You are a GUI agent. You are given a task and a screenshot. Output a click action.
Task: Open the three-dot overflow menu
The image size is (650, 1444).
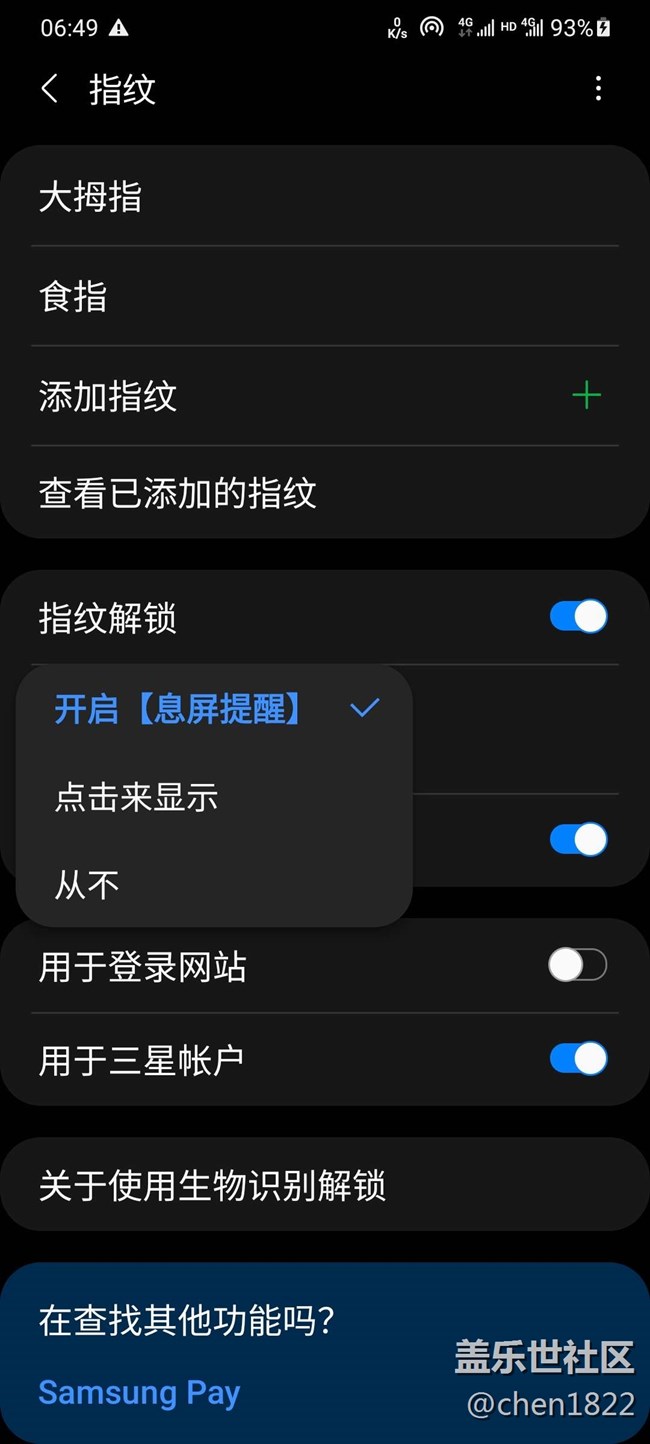(598, 89)
